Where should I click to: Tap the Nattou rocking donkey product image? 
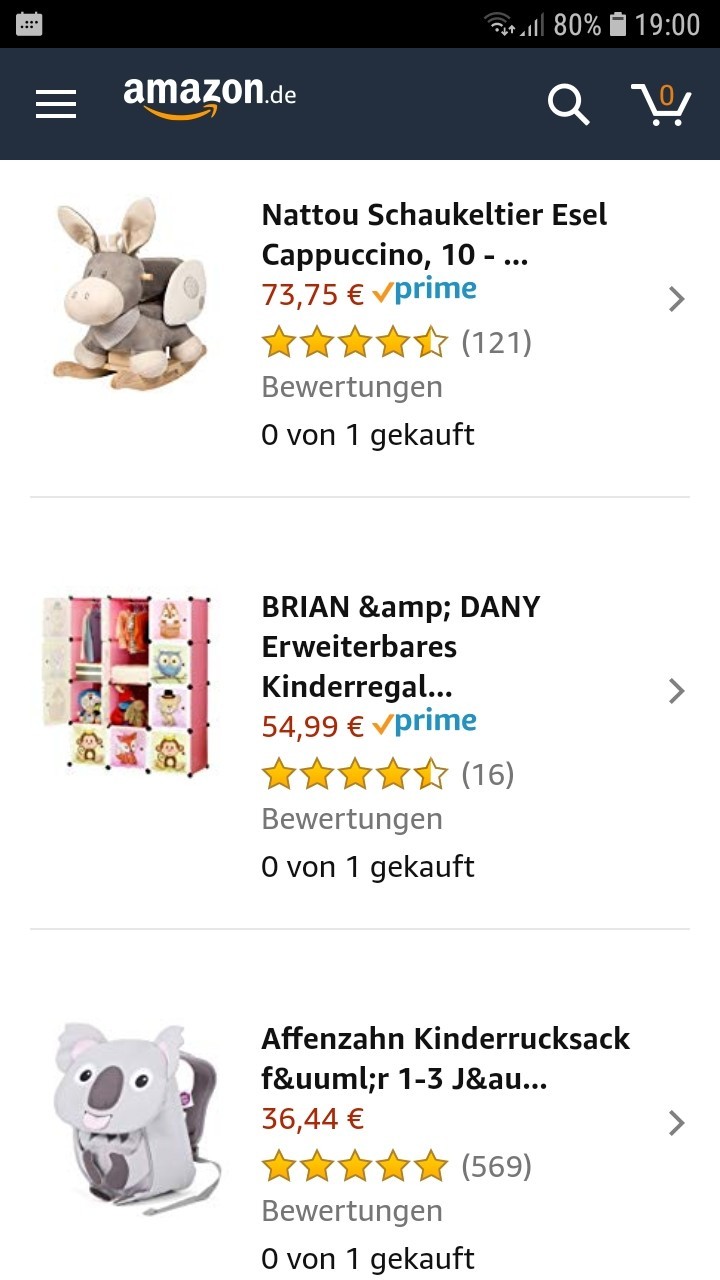pyautogui.click(x=131, y=293)
